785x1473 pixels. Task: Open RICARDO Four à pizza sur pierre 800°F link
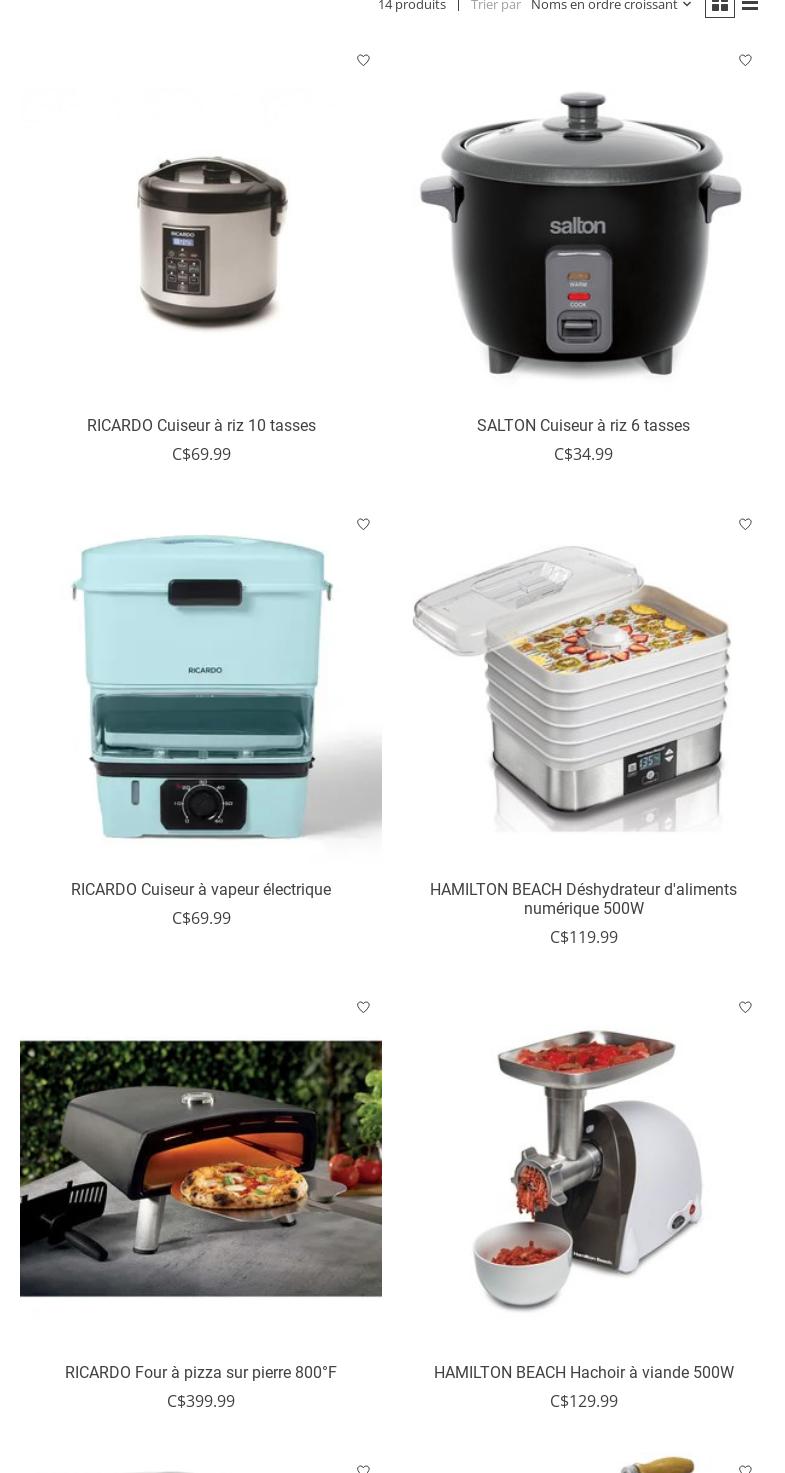[x=201, y=1373]
